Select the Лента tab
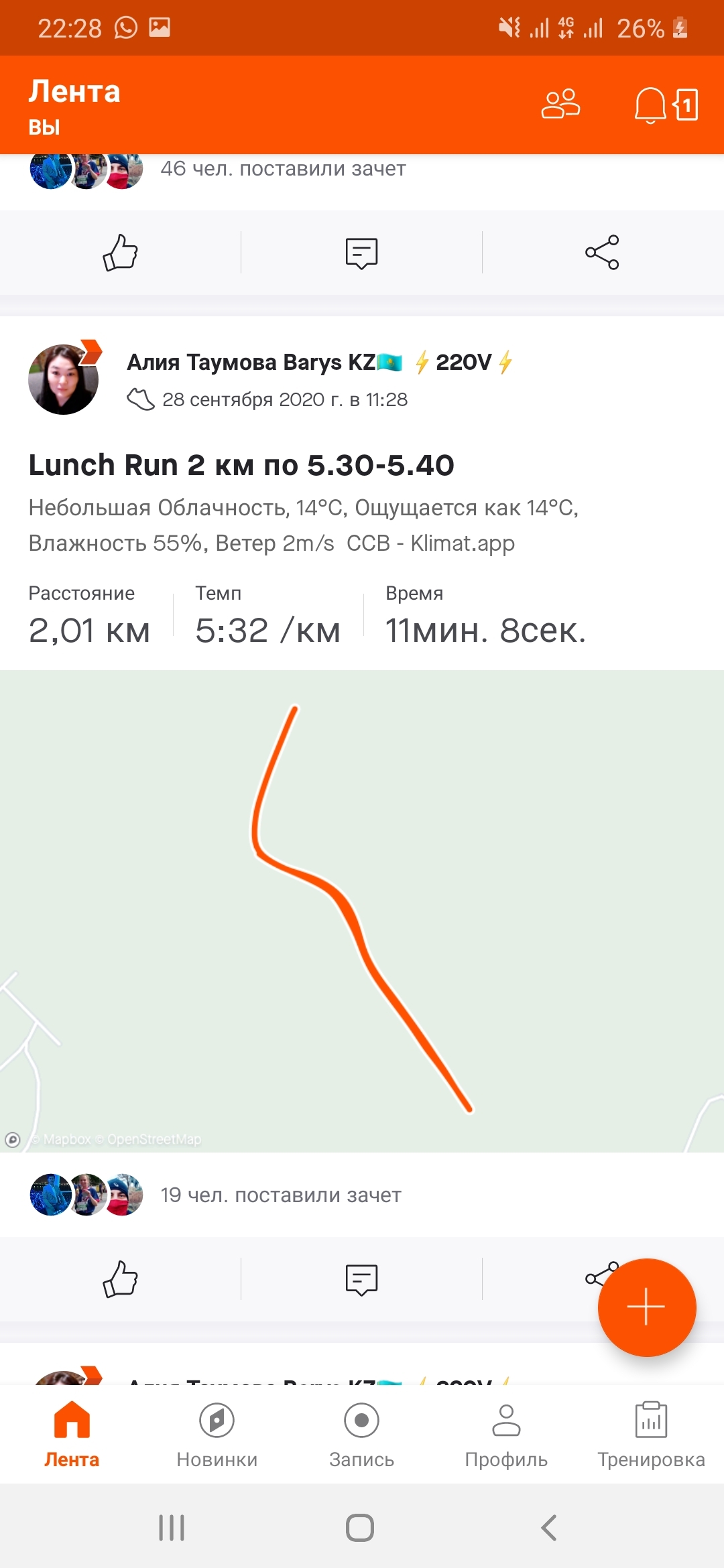 point(72,1434)
